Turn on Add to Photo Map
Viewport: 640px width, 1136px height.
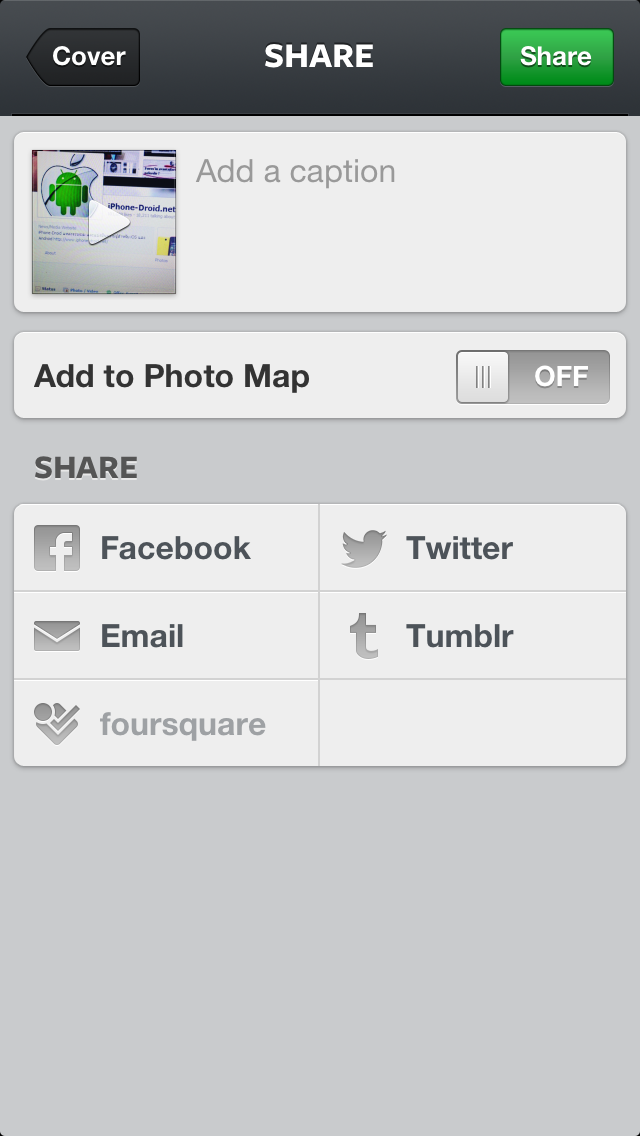point(533,377)
